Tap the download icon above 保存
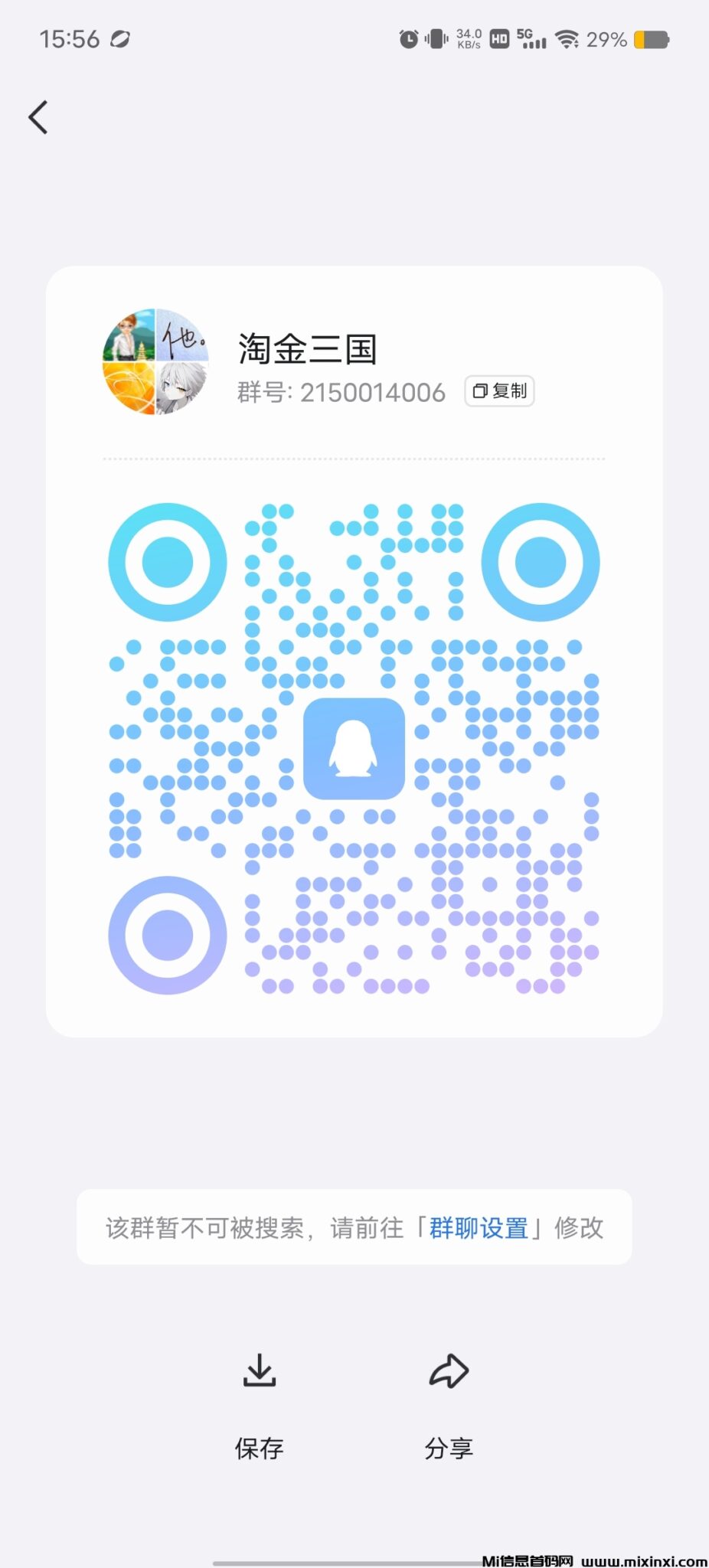 pos(260,1370)
